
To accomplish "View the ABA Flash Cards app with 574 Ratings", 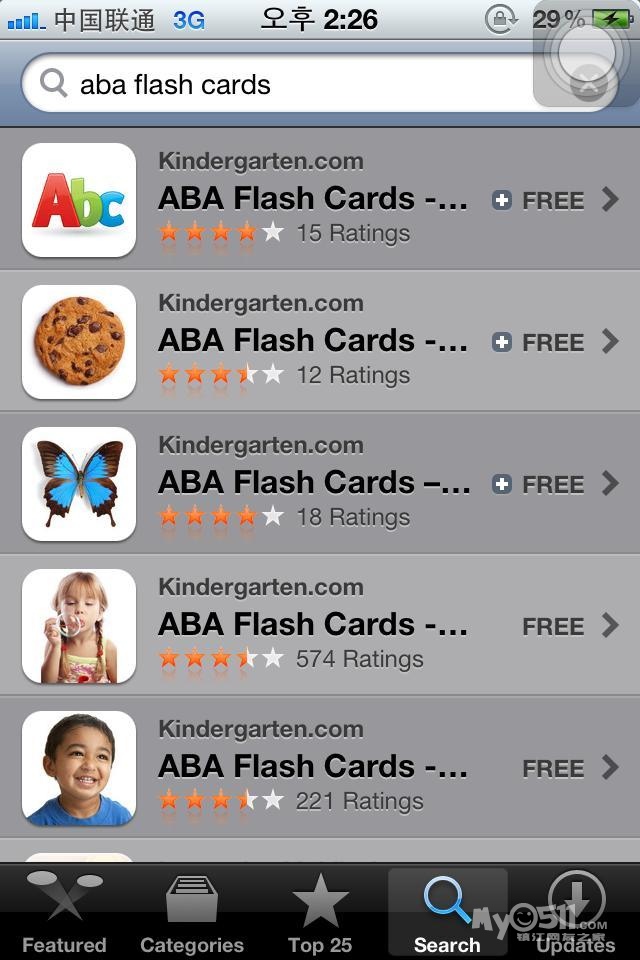I will (x=312, y=625).
